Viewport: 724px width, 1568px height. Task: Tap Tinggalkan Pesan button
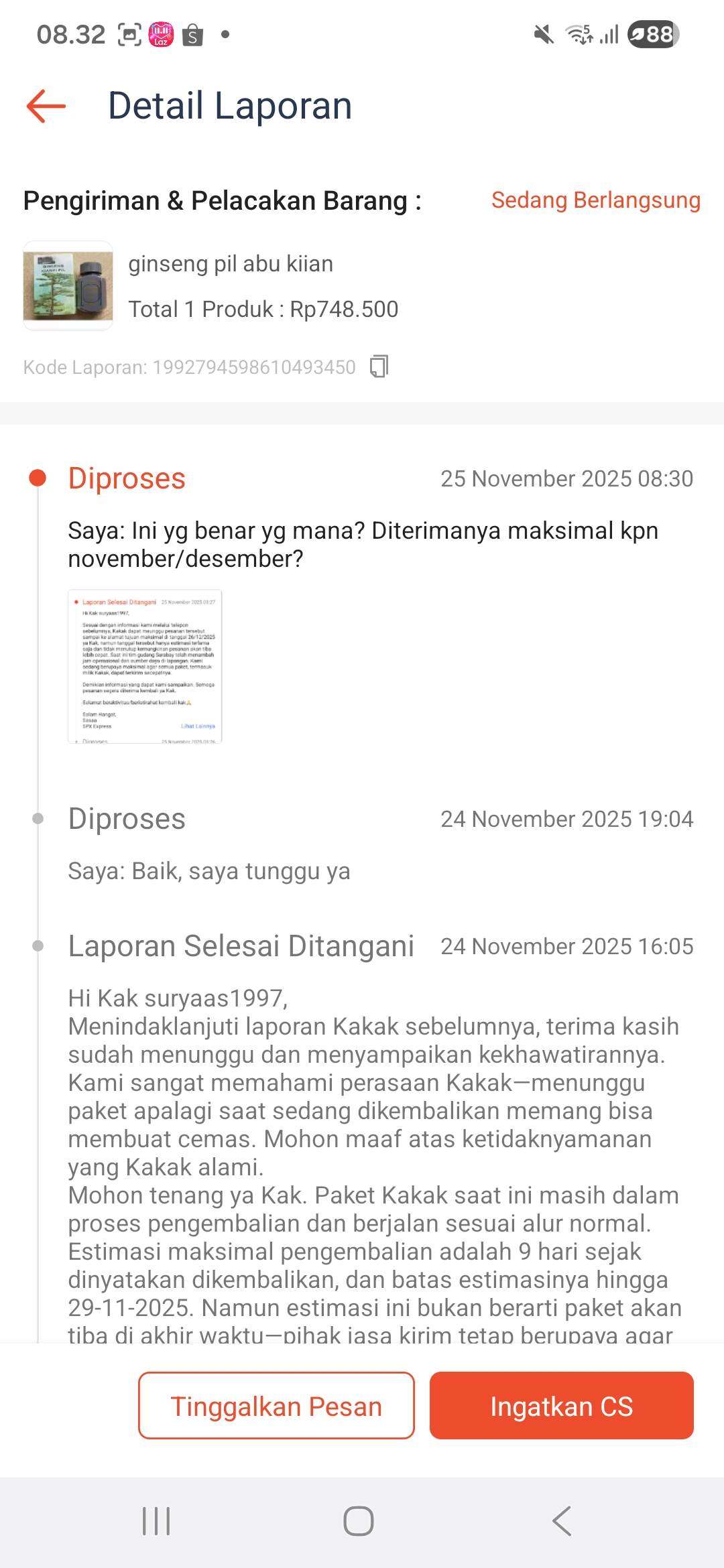pyautogui.click(x=276, y=1406)
